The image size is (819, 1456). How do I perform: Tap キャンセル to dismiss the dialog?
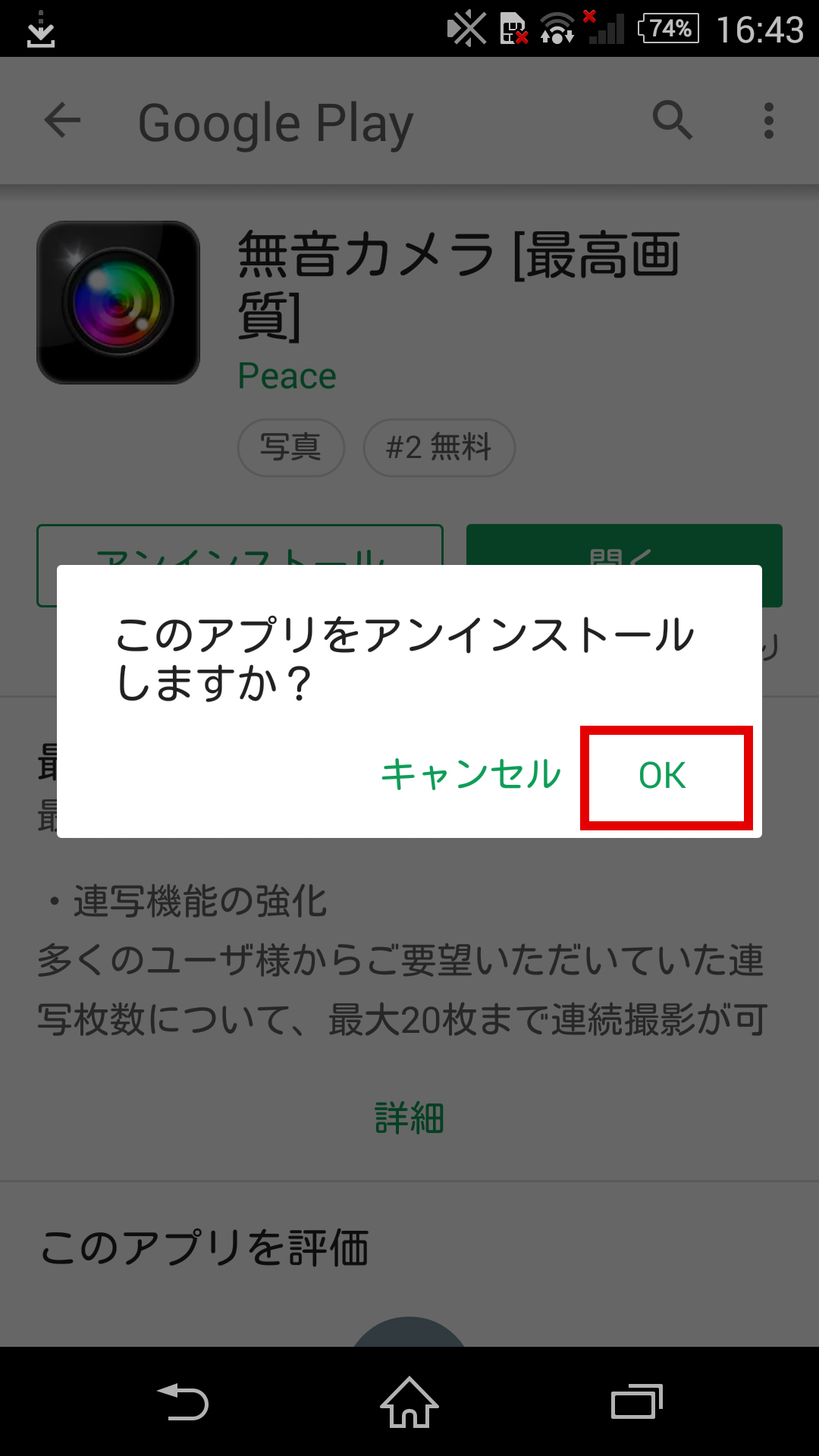coord(470,775)
